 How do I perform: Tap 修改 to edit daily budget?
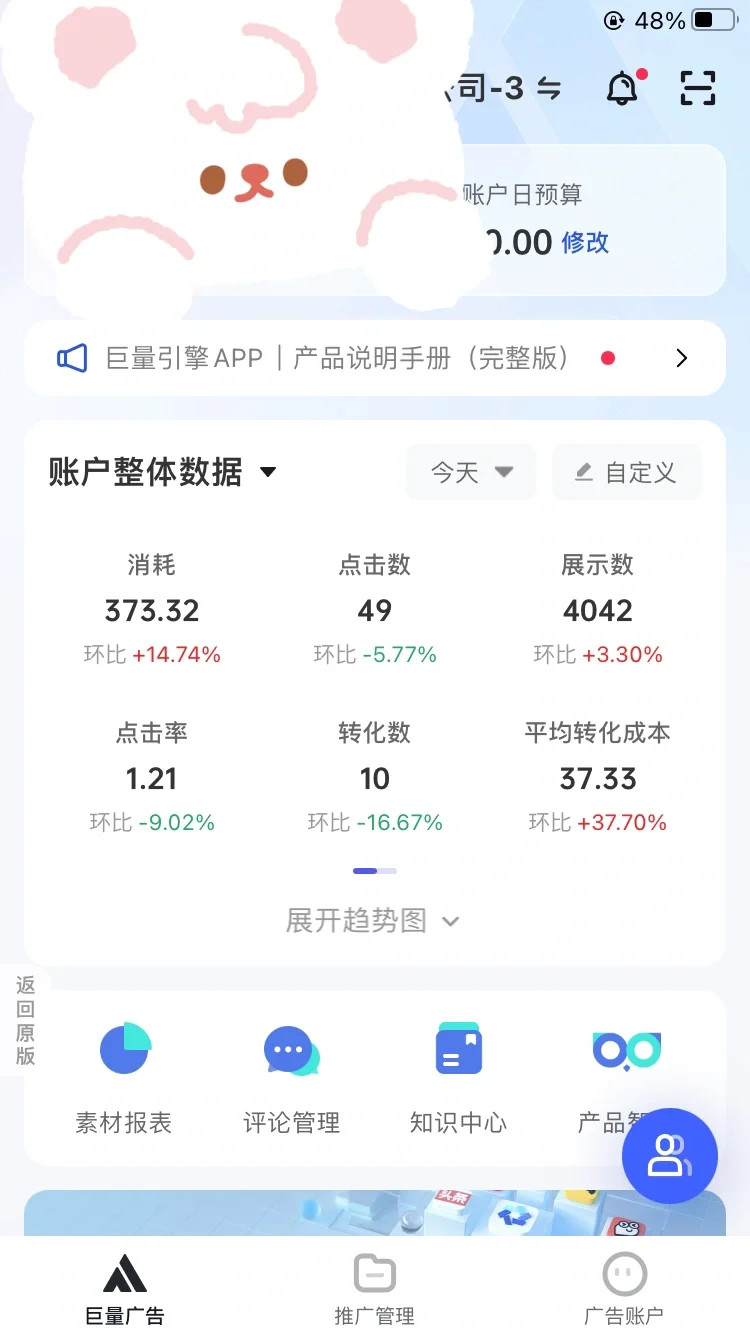tap(585, 242)
